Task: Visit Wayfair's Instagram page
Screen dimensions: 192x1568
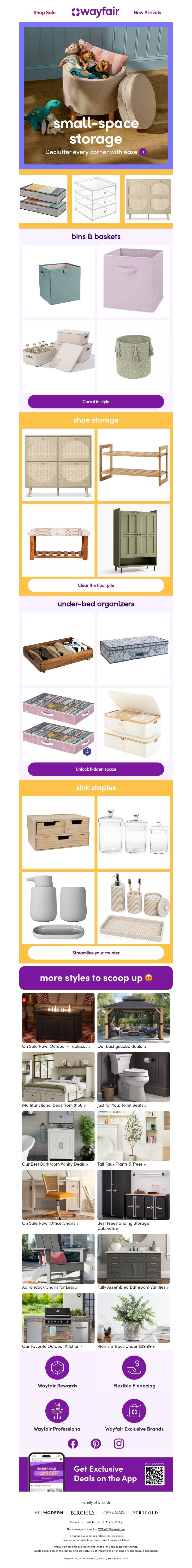Action: tap(119, 1444)
